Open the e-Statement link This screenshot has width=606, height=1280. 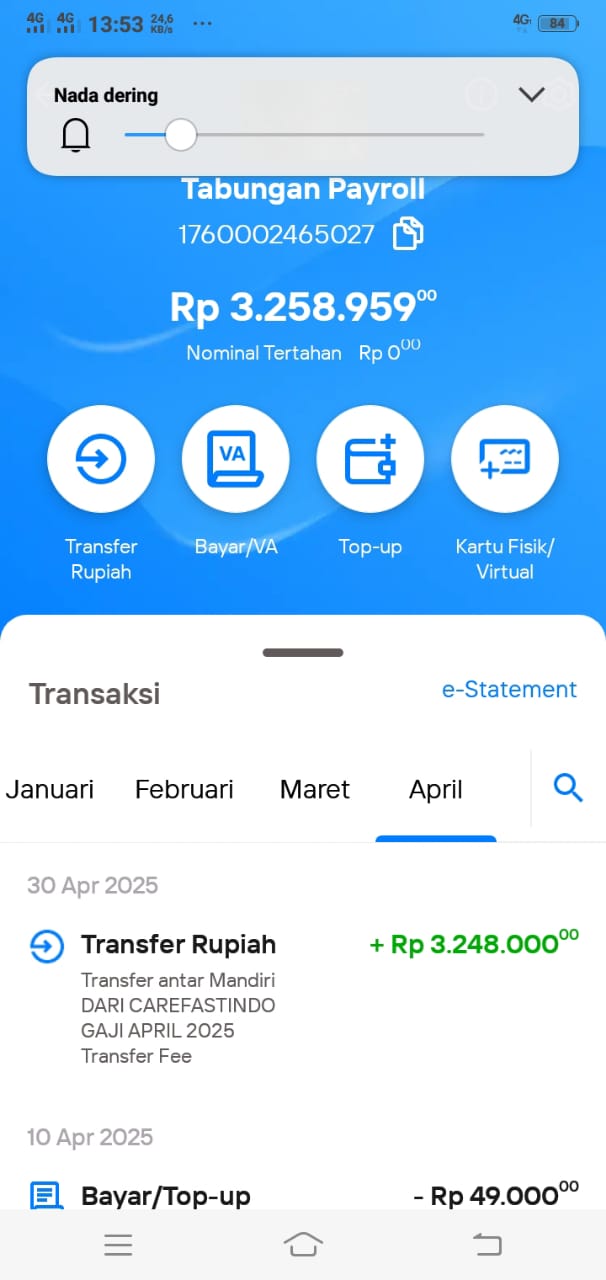pos(509,689)
